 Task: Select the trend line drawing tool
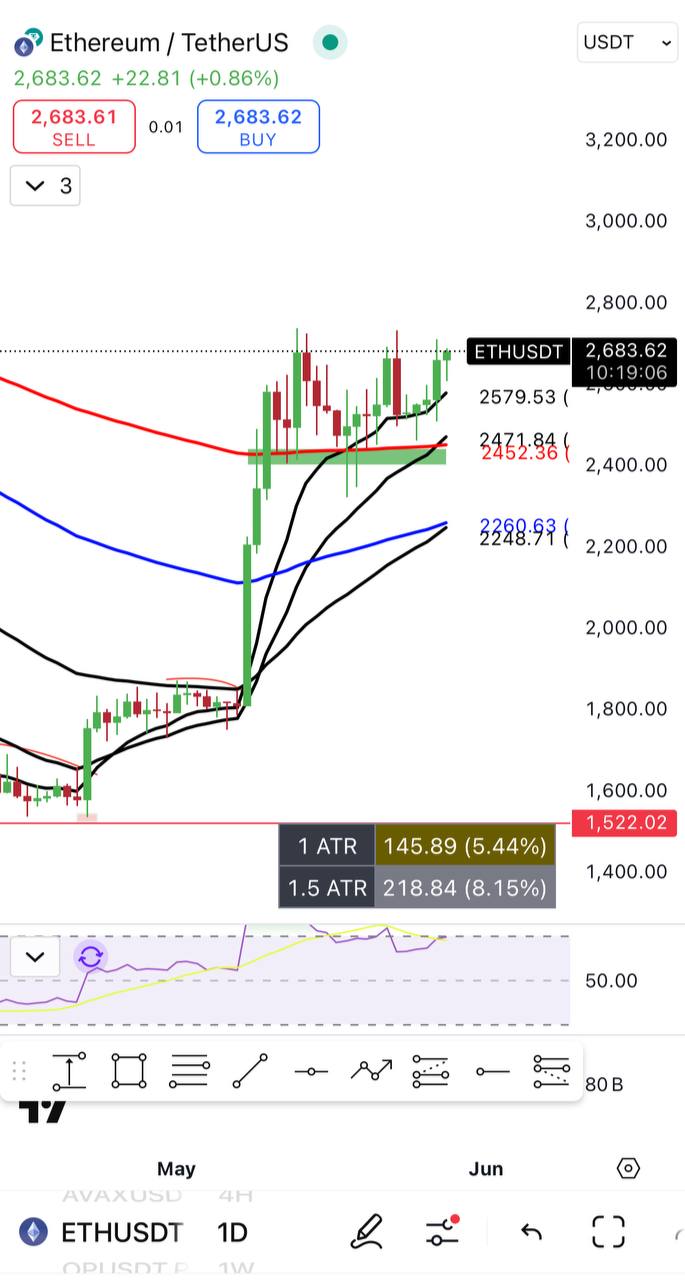(250, 1071)
